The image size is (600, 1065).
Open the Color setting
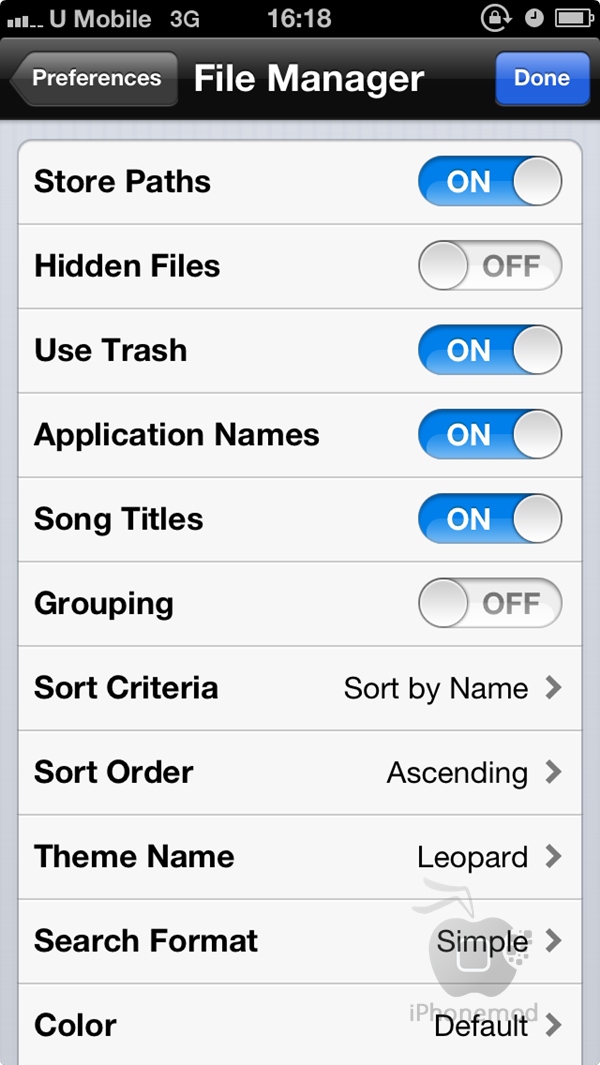300,1025
